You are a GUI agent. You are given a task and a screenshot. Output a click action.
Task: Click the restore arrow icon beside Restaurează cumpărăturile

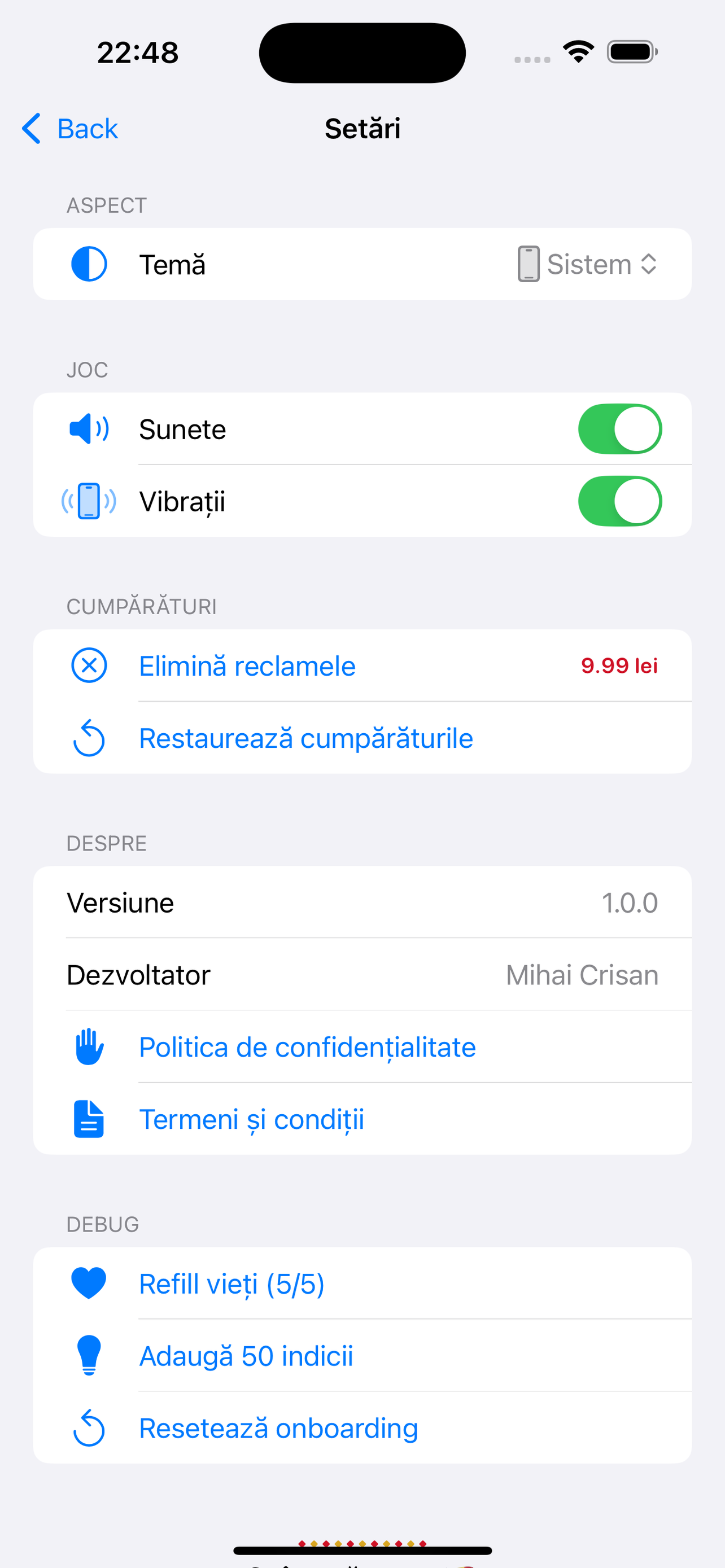tap(89, 738)
